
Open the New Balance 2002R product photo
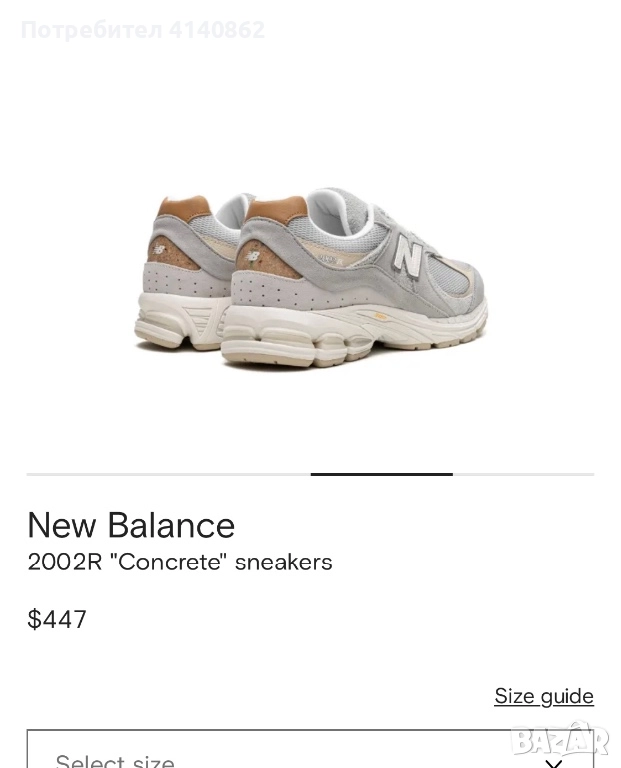[310, 280]
